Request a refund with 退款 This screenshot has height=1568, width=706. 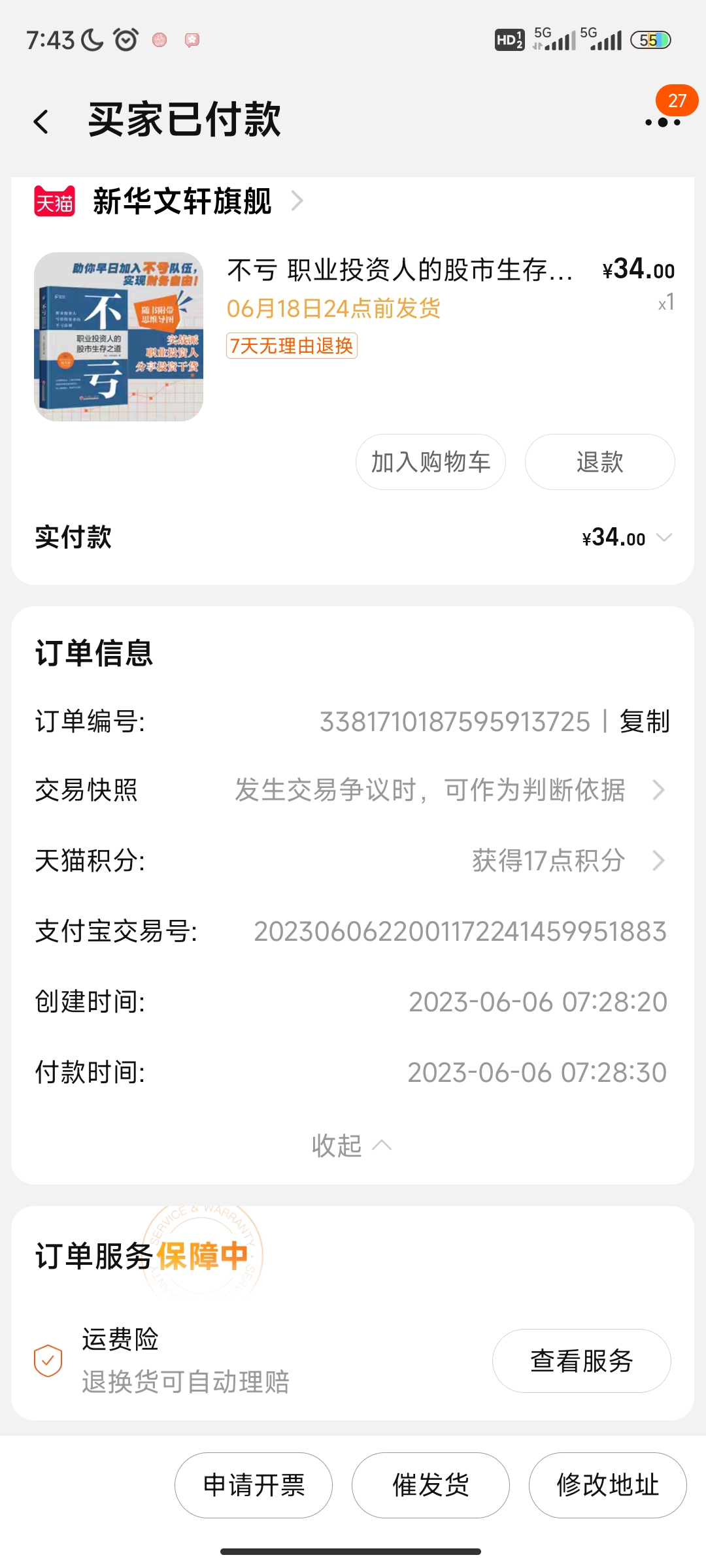(x=599, y=462)
